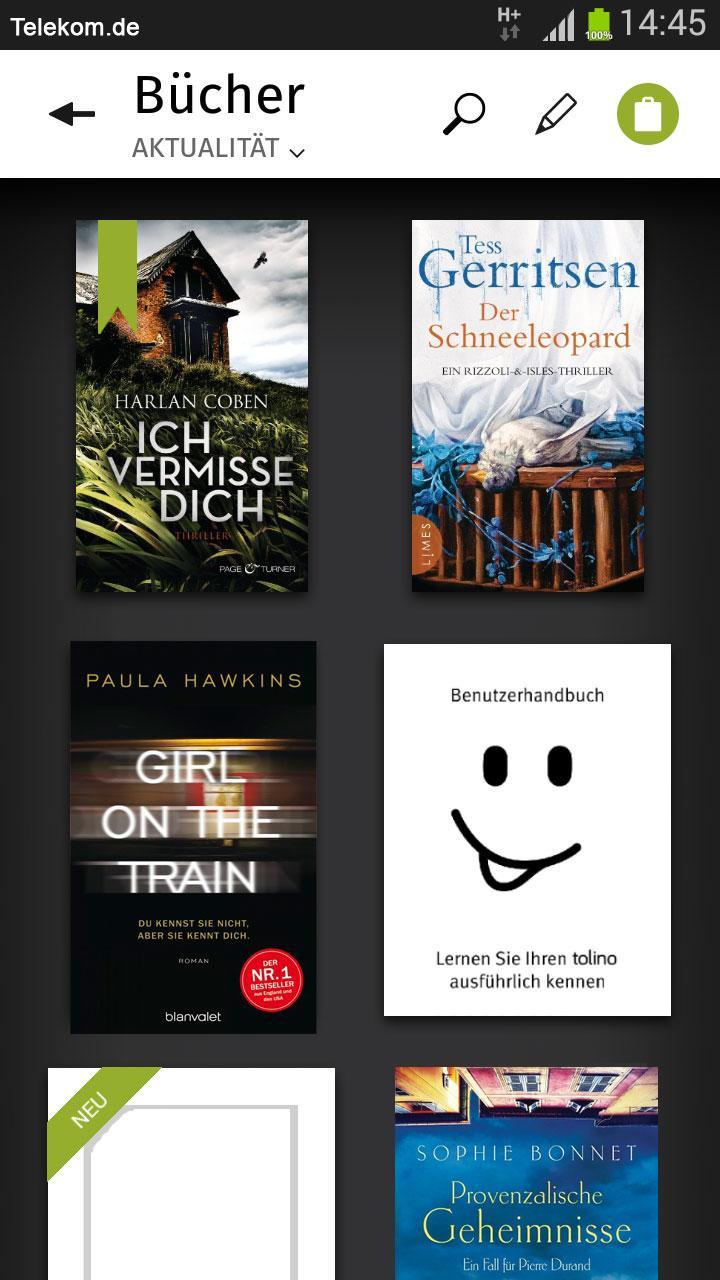The height and width of the screenshot is (1280, 720).
Task: Go back with the arrow icon
Action: click(72, 115)
